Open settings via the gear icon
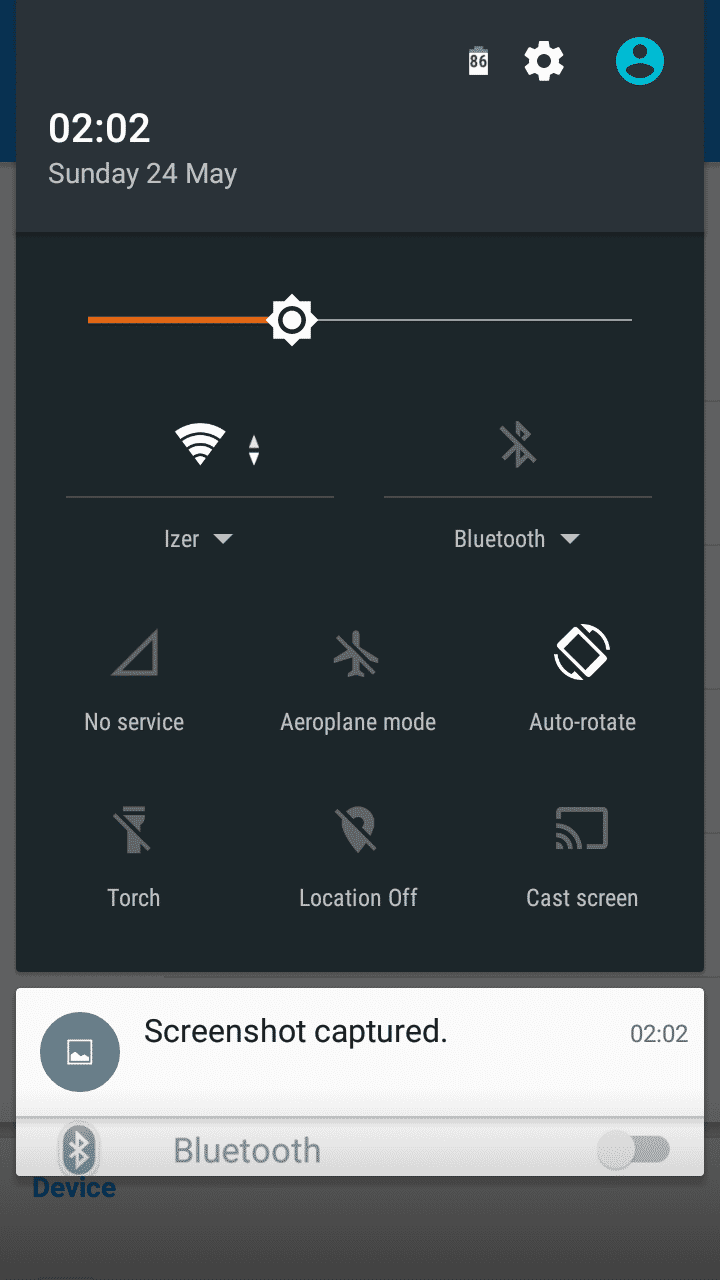720x1280 pixels. pos(544,62)
